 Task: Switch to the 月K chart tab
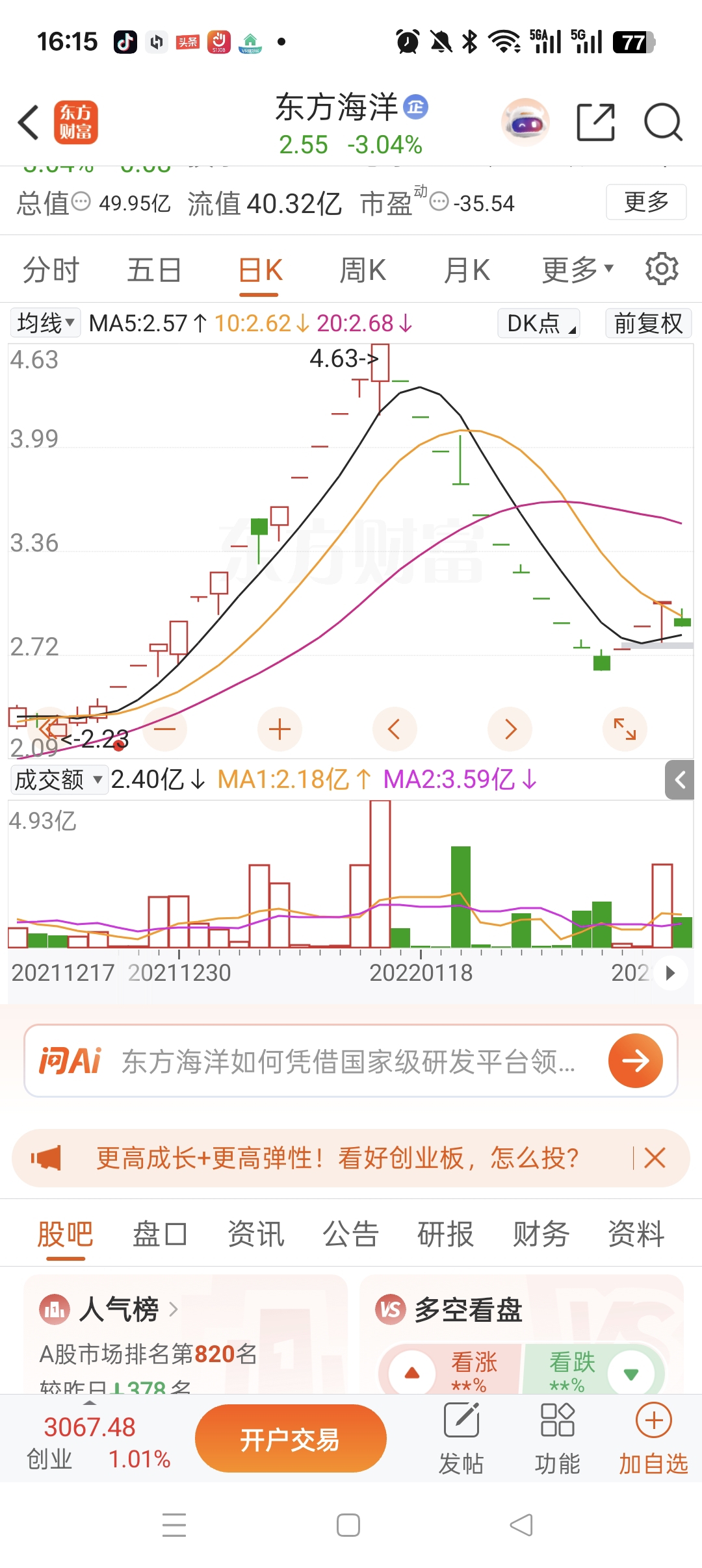tap(467, 270)
